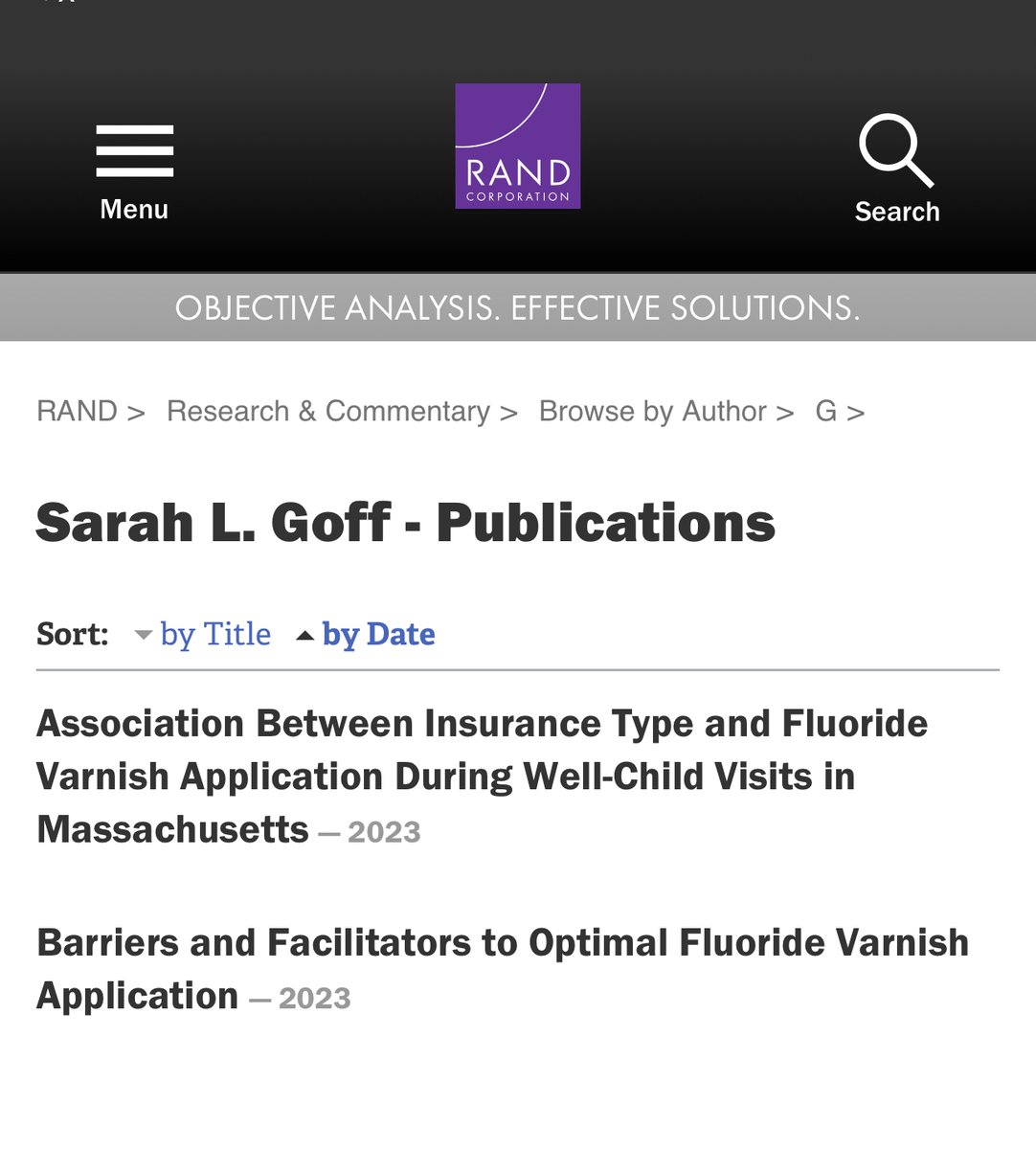Open the Search magnifier

pos(896,169)
